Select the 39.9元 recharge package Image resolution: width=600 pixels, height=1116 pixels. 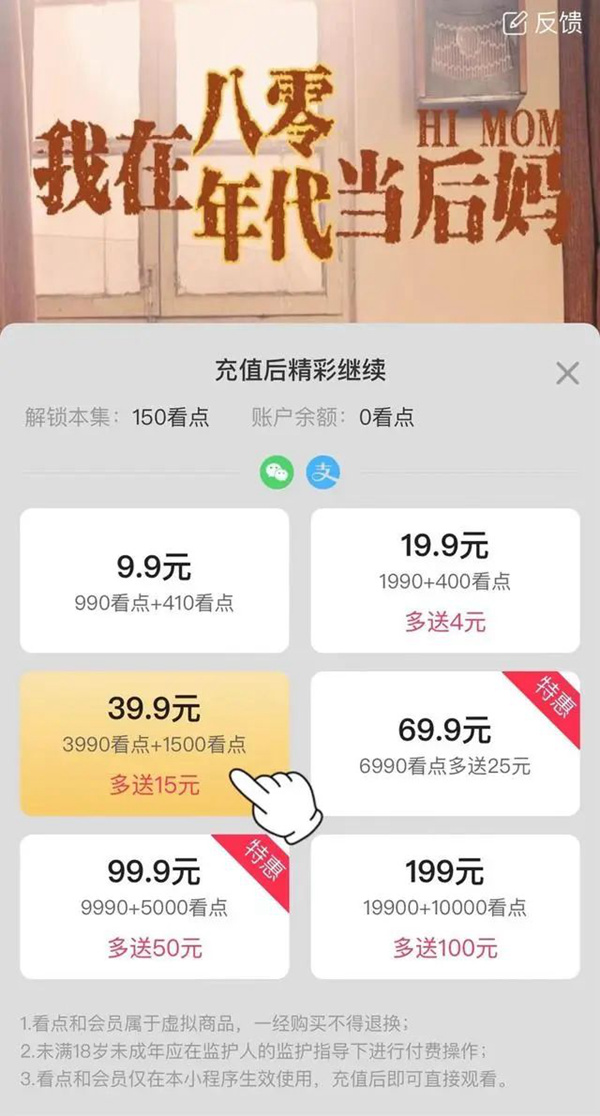pos(154,743)
